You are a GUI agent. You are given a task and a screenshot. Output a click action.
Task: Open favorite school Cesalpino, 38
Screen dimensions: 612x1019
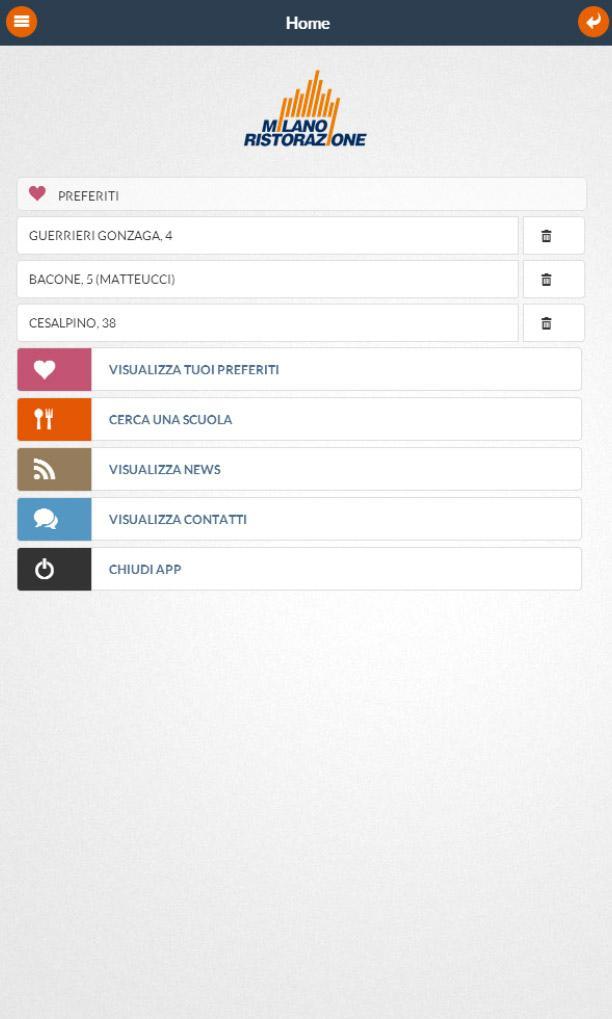[x=267, y=323]
